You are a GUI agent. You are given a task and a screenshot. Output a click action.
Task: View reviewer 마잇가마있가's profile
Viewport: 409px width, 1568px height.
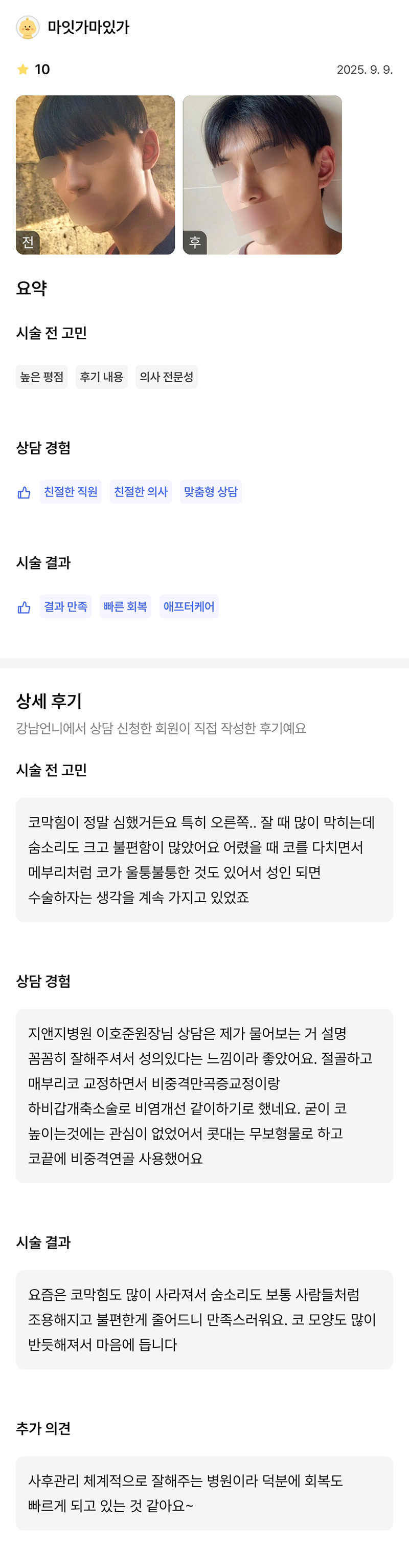(x=87, y=28)
